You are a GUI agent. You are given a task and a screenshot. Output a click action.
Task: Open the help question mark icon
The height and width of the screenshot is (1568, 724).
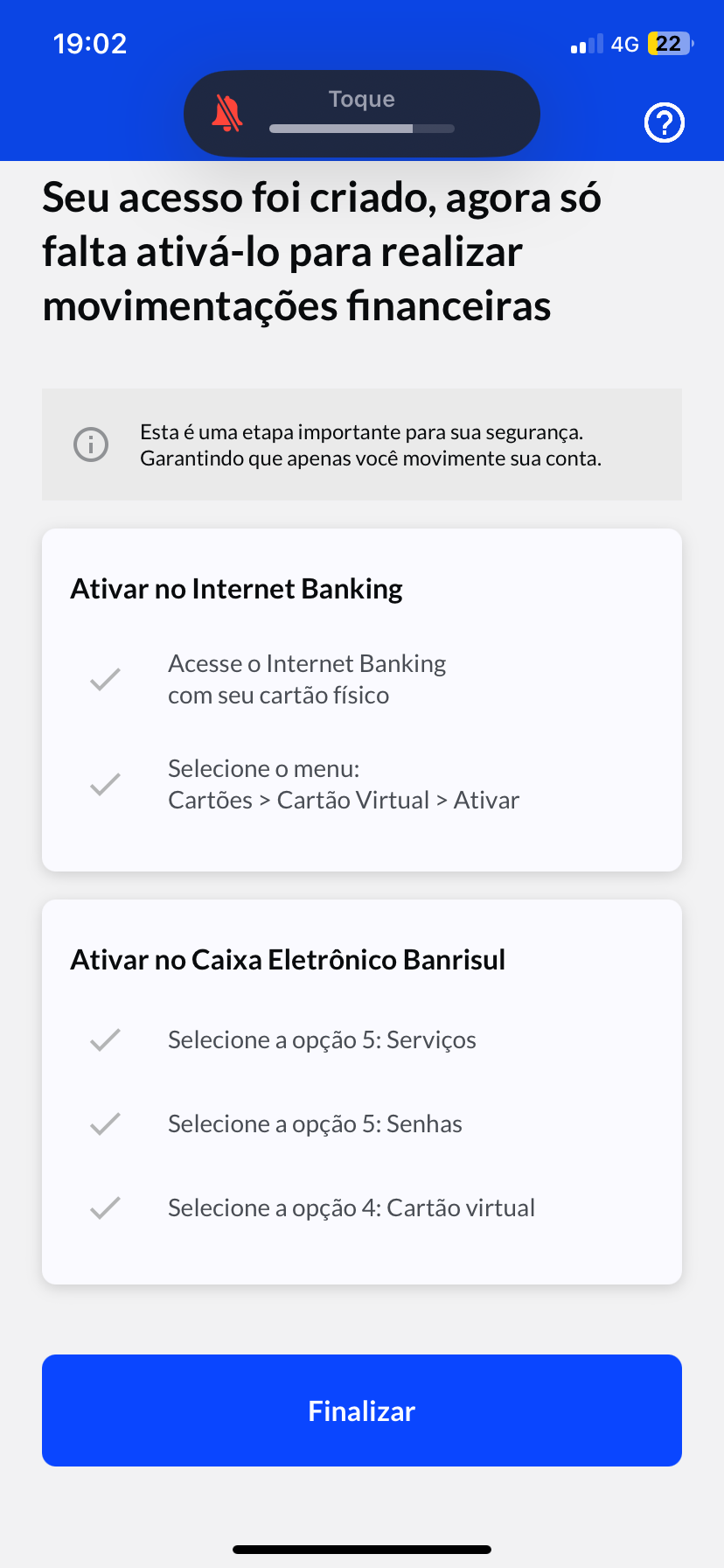coord(665,122)
